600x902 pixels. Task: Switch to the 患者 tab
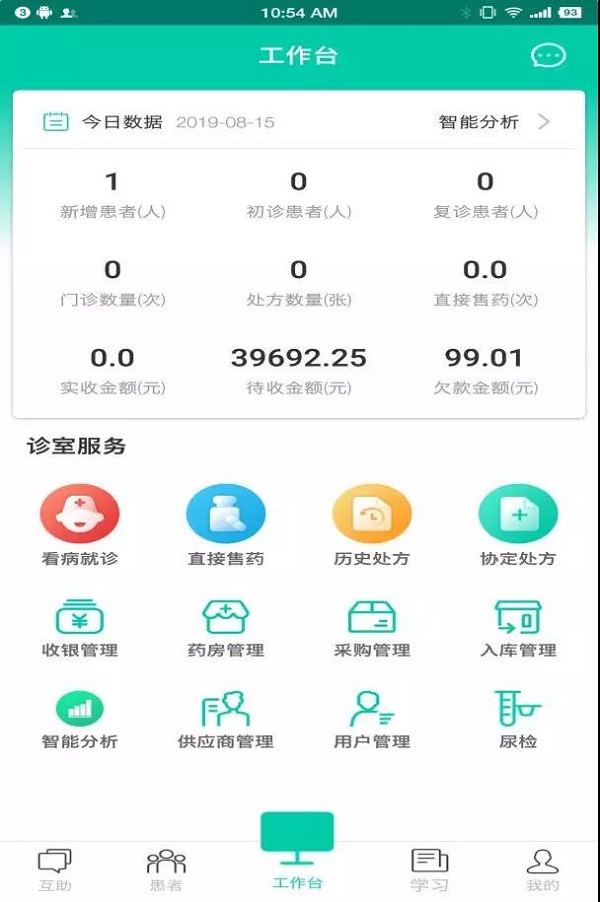[x=166, y=869]
